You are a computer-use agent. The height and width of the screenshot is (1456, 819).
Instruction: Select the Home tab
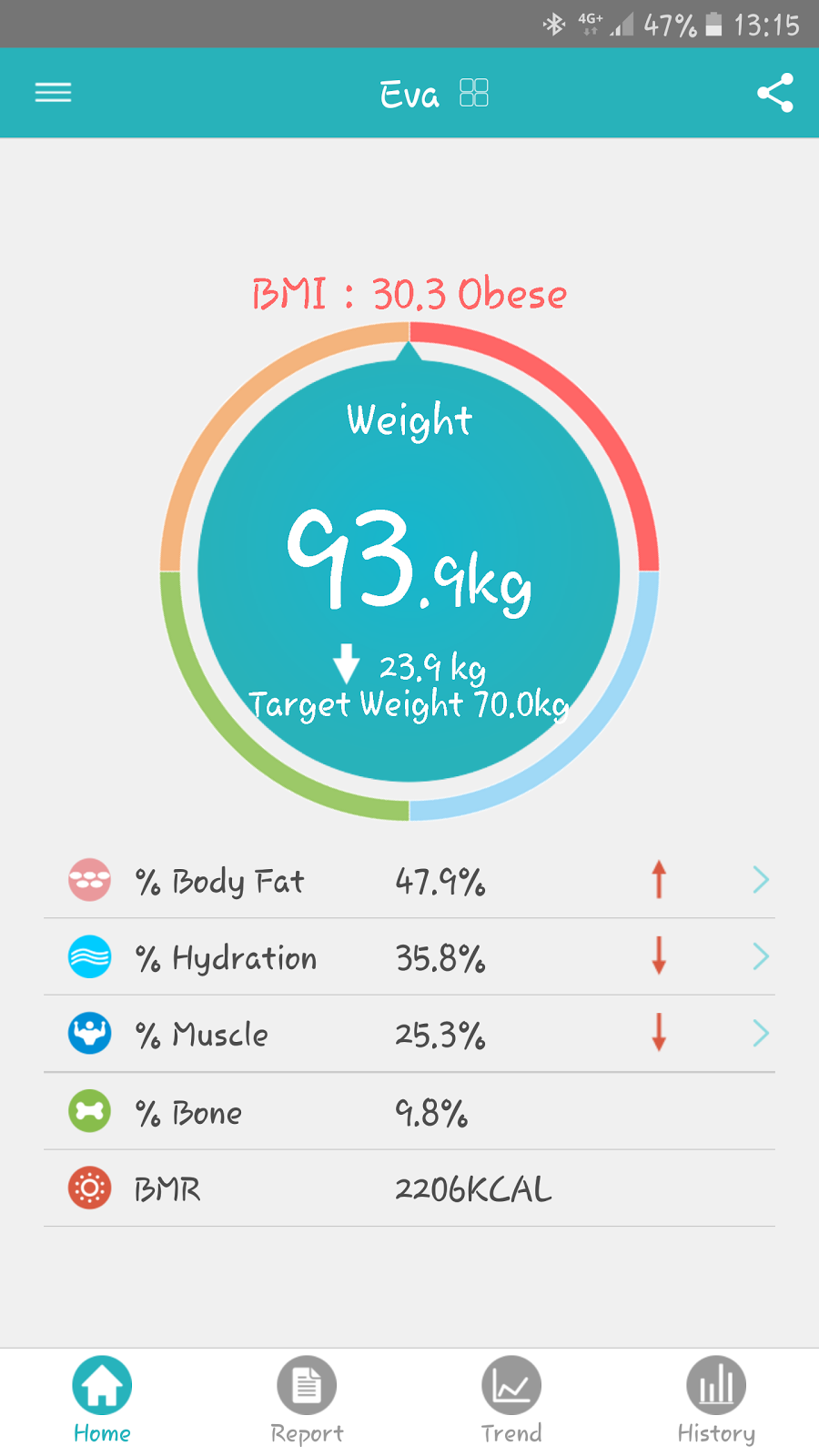pyautogui.click(x=102, y=1401)
